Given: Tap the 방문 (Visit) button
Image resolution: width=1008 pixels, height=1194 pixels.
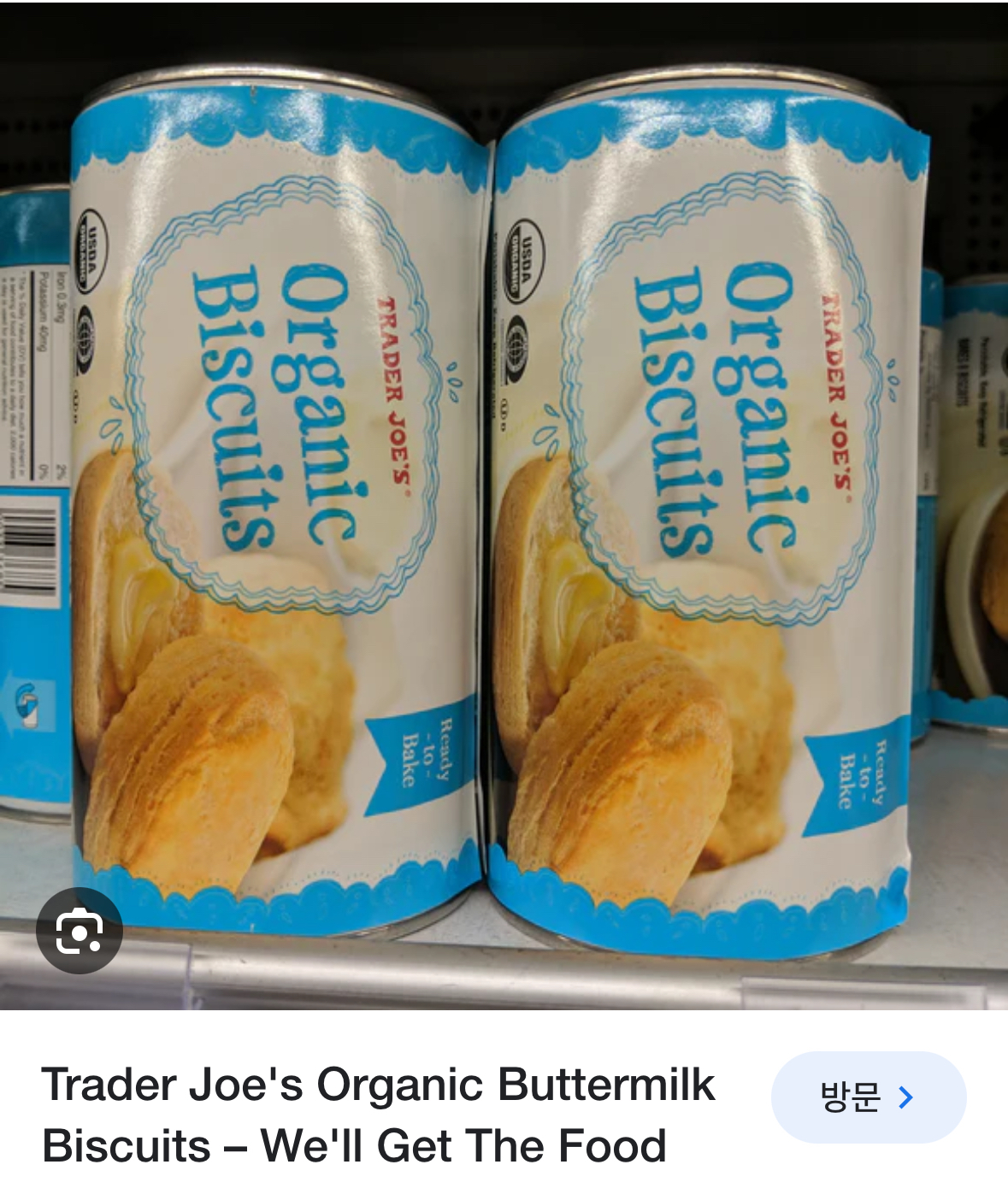Looking at the screenshot, I should coord(868,1097).
